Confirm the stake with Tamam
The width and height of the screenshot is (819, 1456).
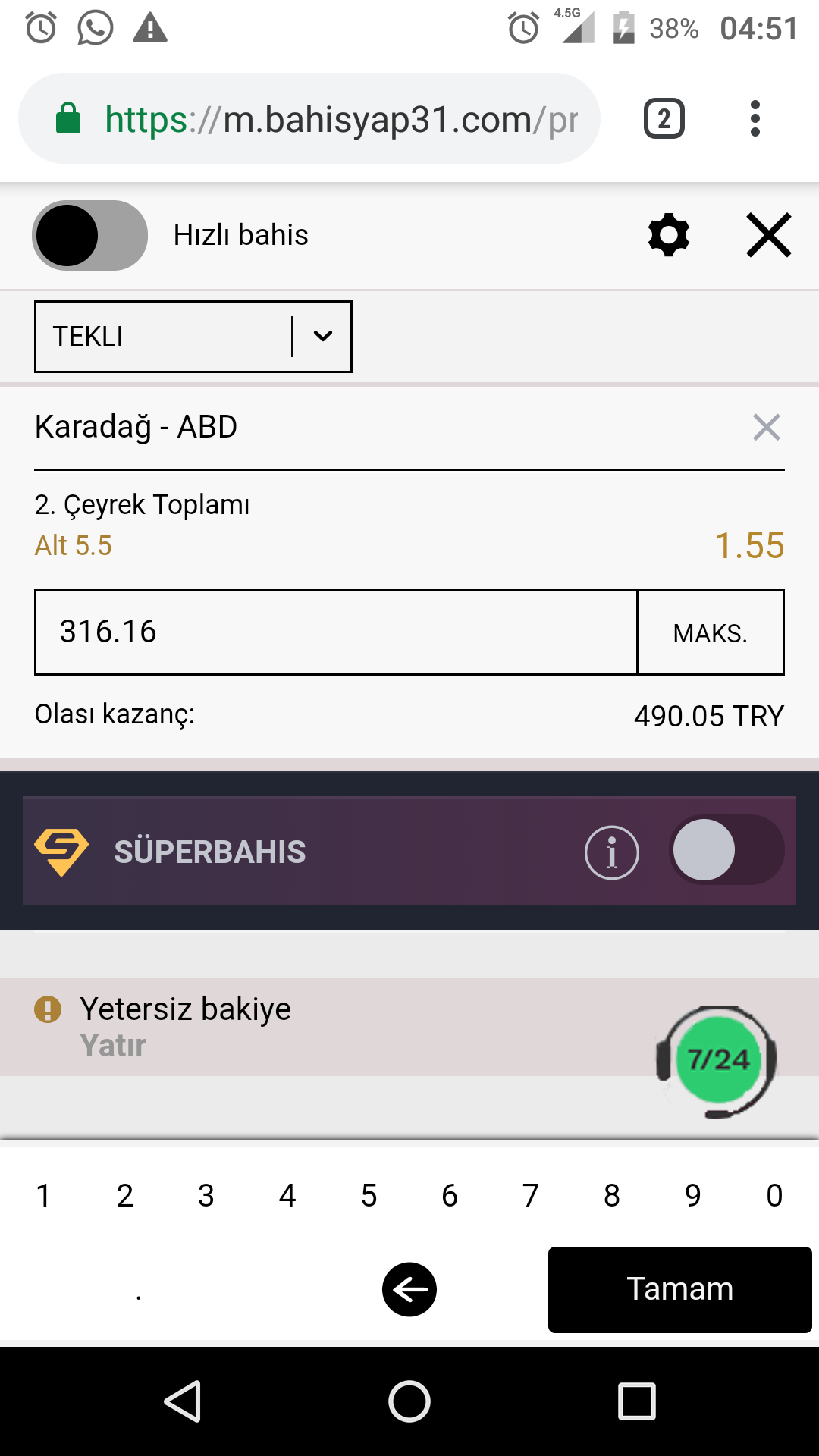(x=680, y=1290)
